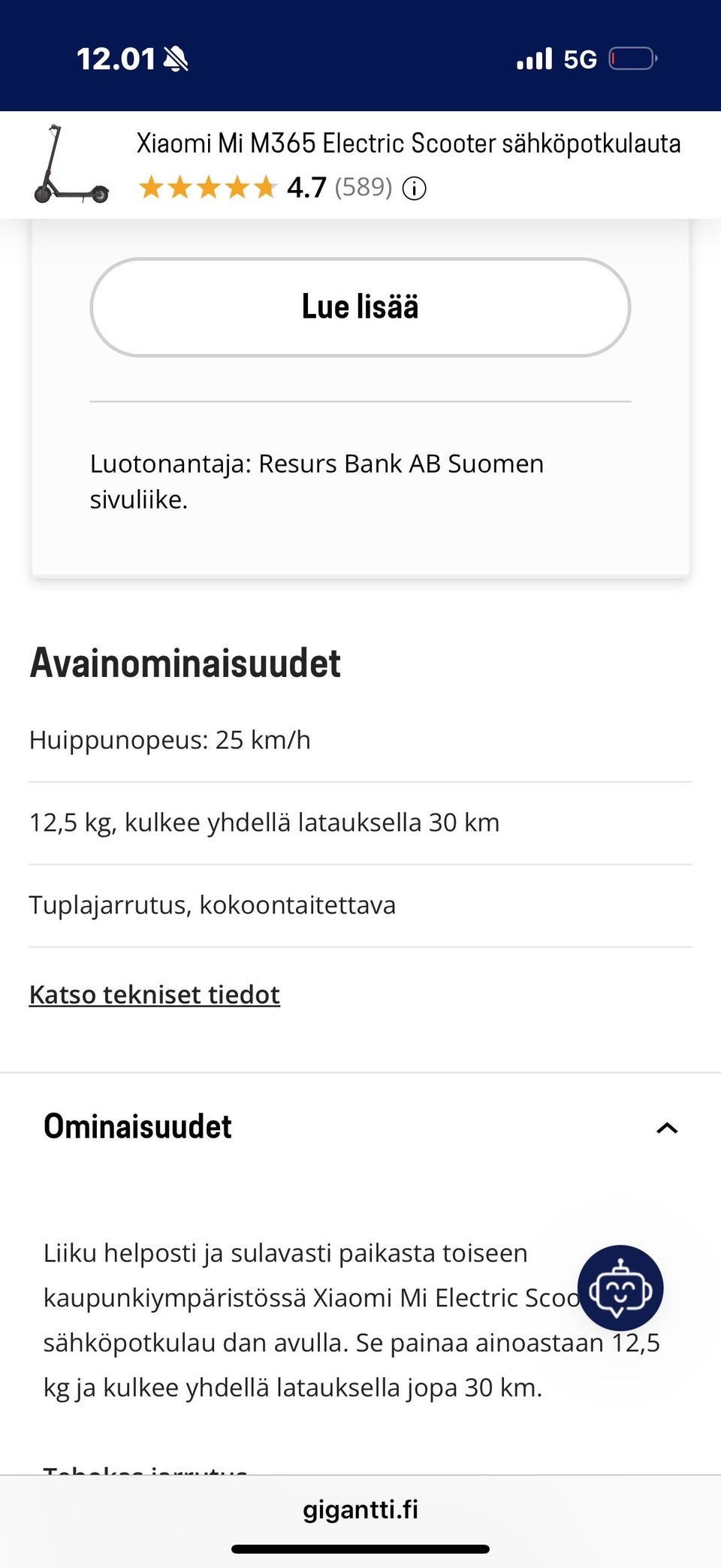Image resolution: width=721 pixels, height=1568 pixels.
Task: Expand the Avainominaisuudet heading
Action: point(184,664)
